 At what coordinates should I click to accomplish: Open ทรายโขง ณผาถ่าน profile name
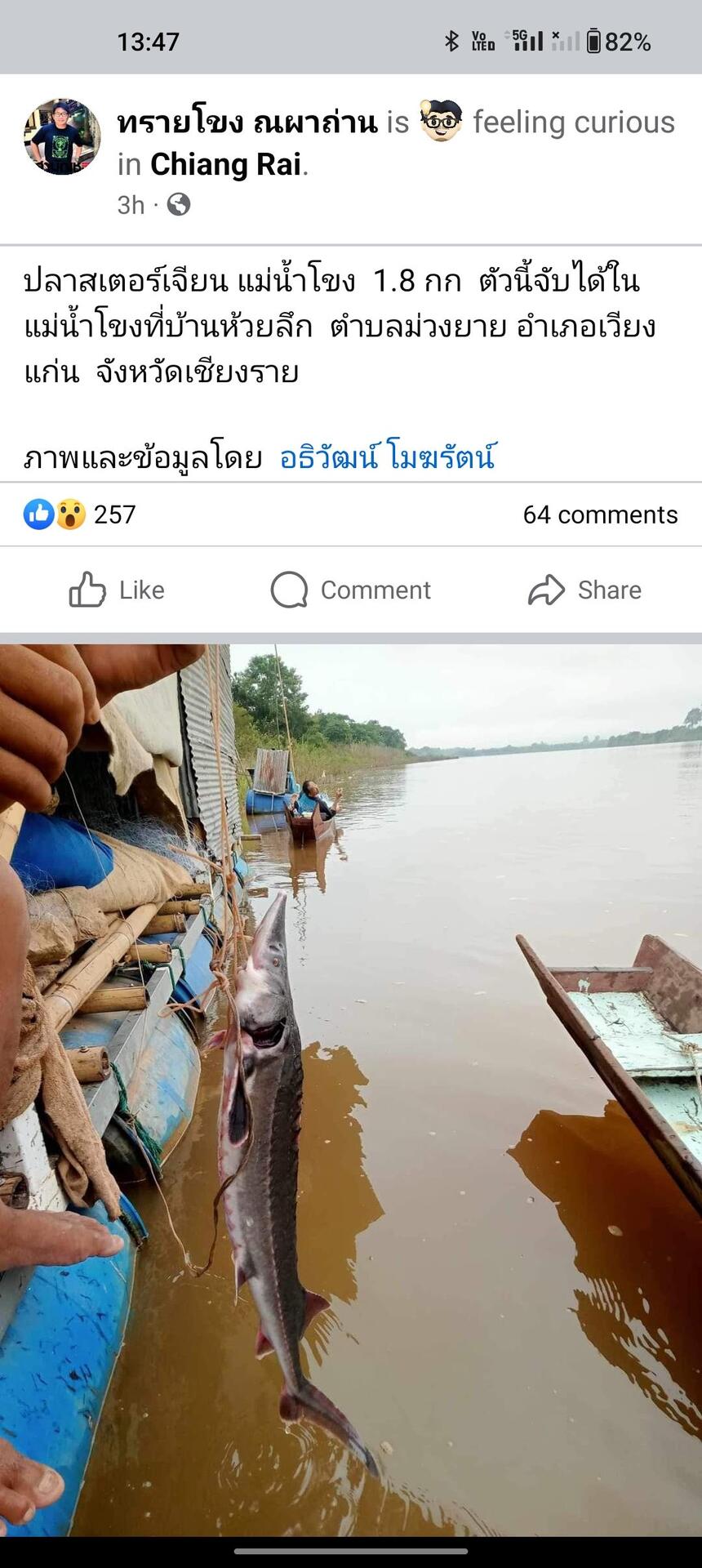[x=247, y=122]
